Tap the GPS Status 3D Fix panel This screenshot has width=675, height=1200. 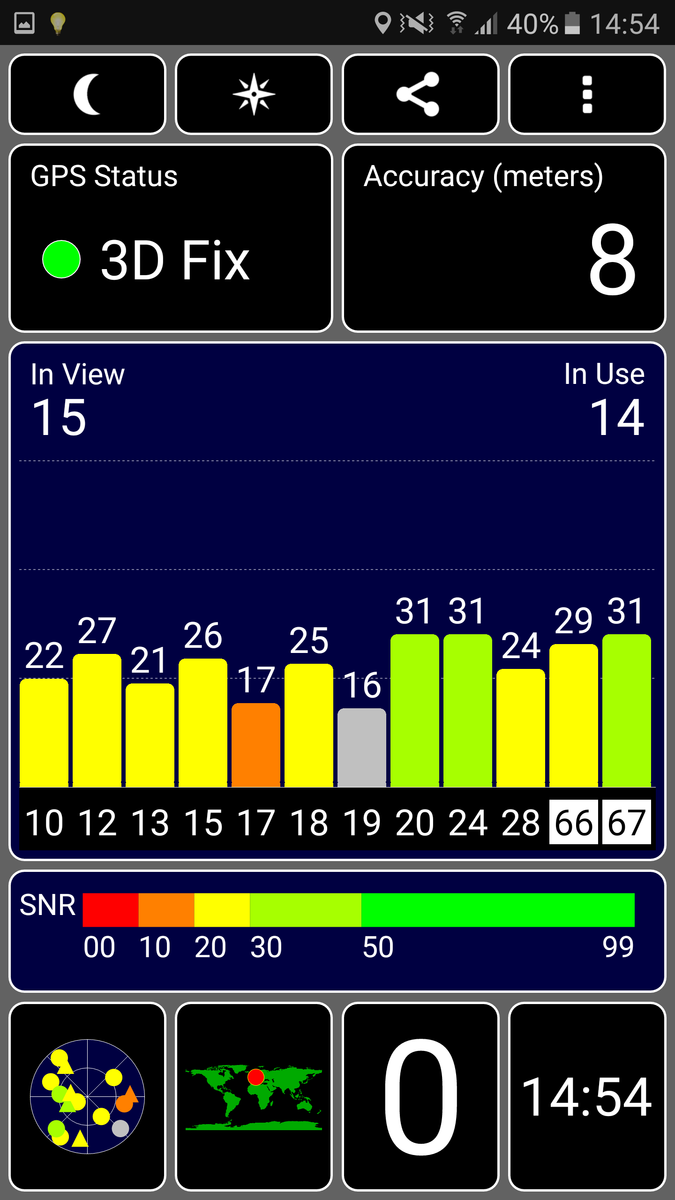170,238
